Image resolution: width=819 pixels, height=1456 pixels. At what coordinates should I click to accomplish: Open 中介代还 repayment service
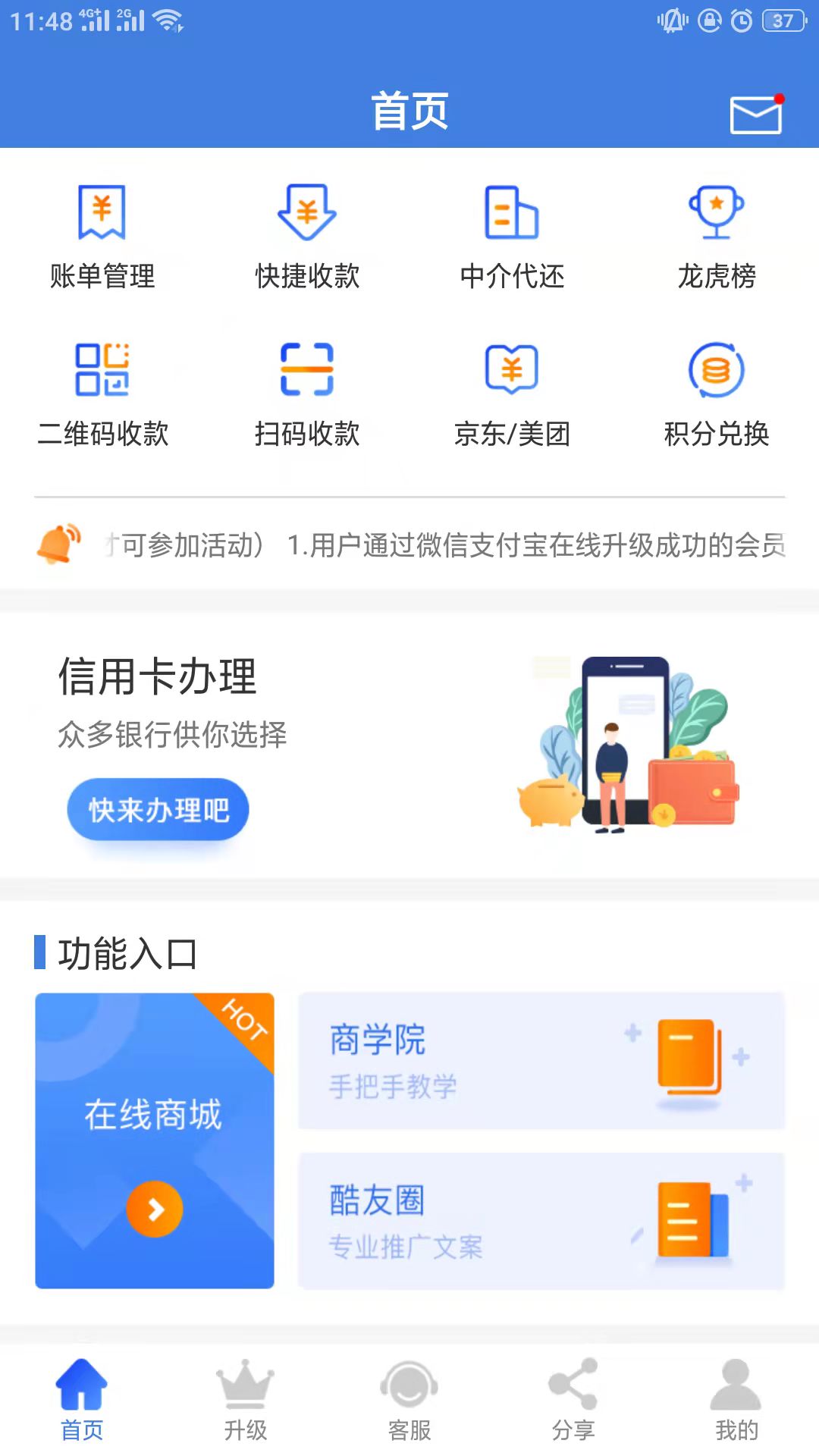coord(512,237)
